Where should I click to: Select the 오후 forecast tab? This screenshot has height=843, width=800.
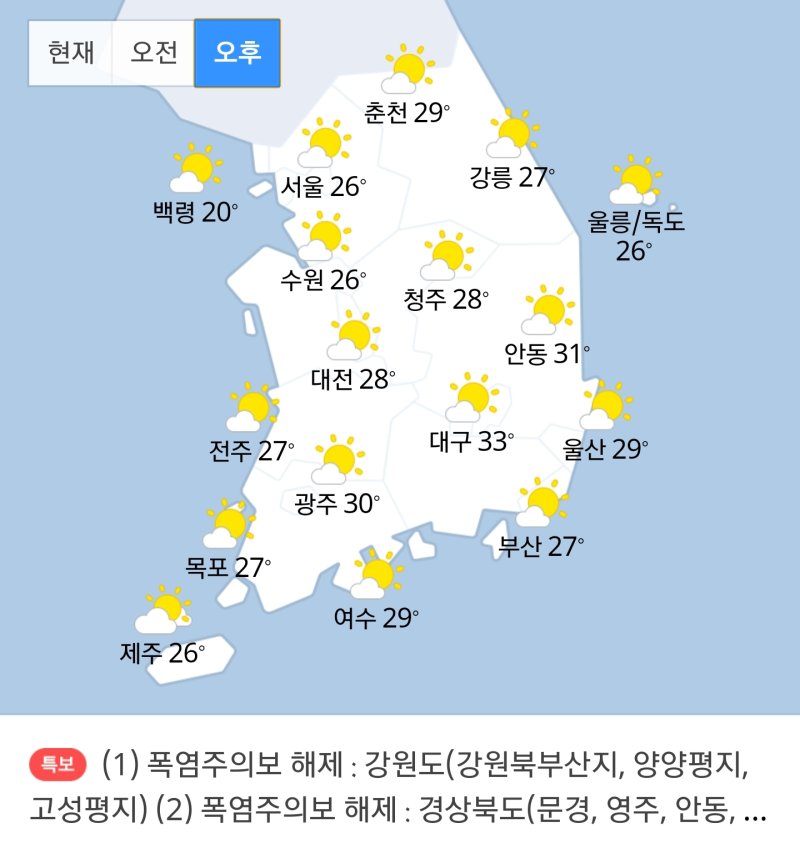pyautogui.click(x=237, y=53)
